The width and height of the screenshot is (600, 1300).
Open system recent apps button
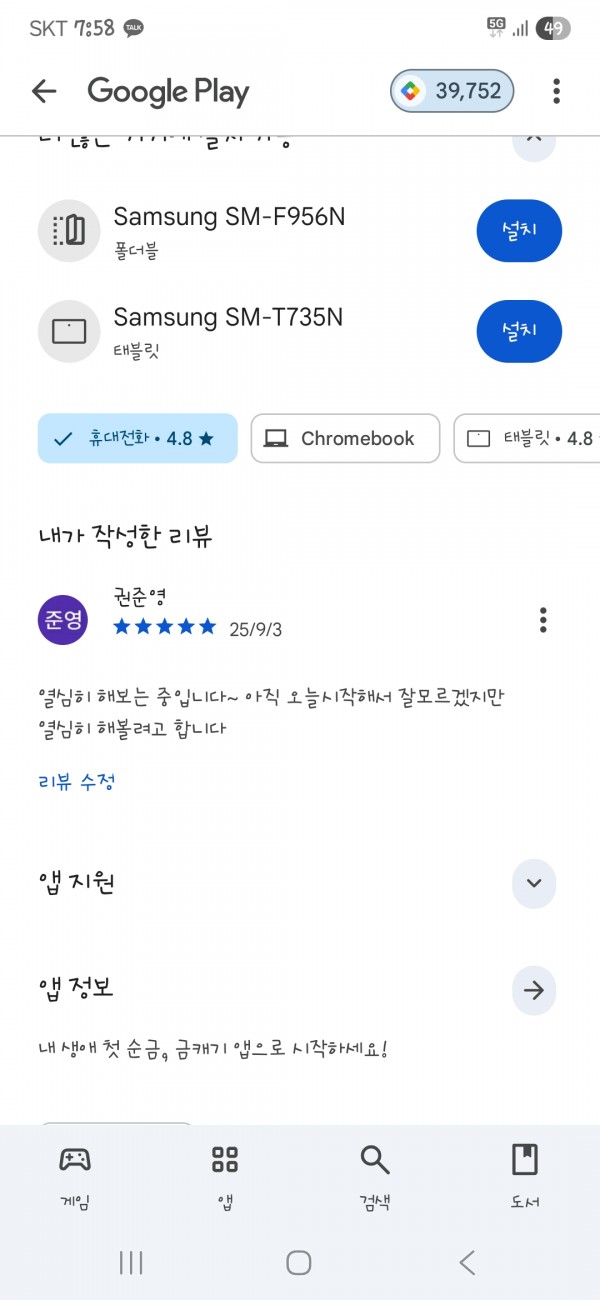[131, 1262]
